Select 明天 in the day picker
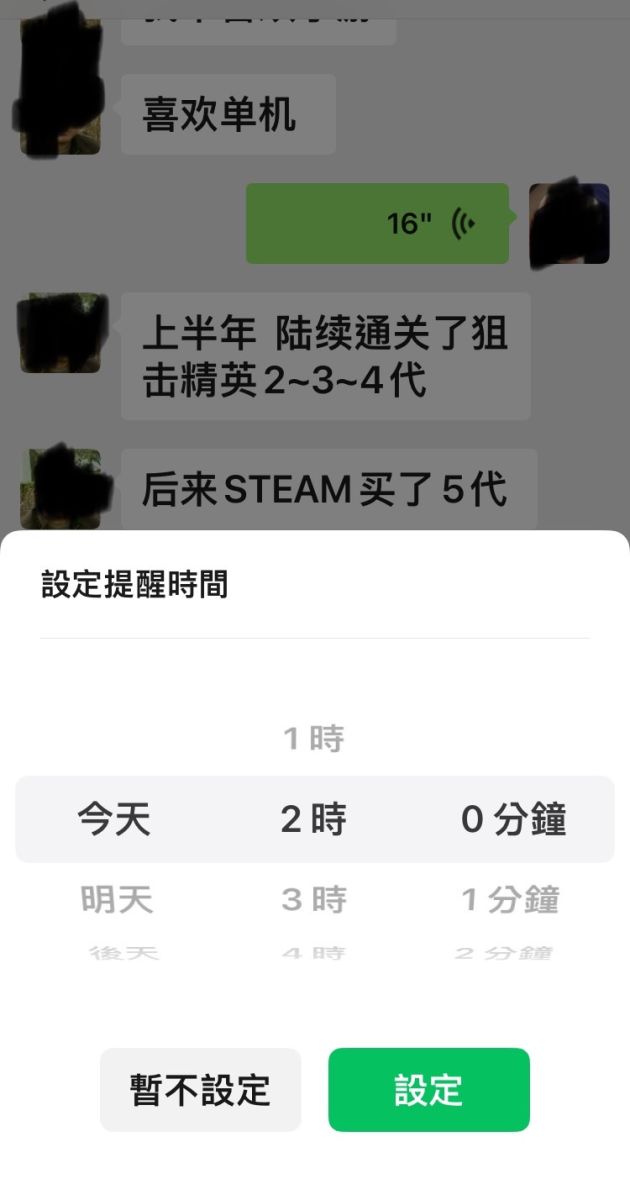This screenshot has width=630, height=1200. point(116,900)
